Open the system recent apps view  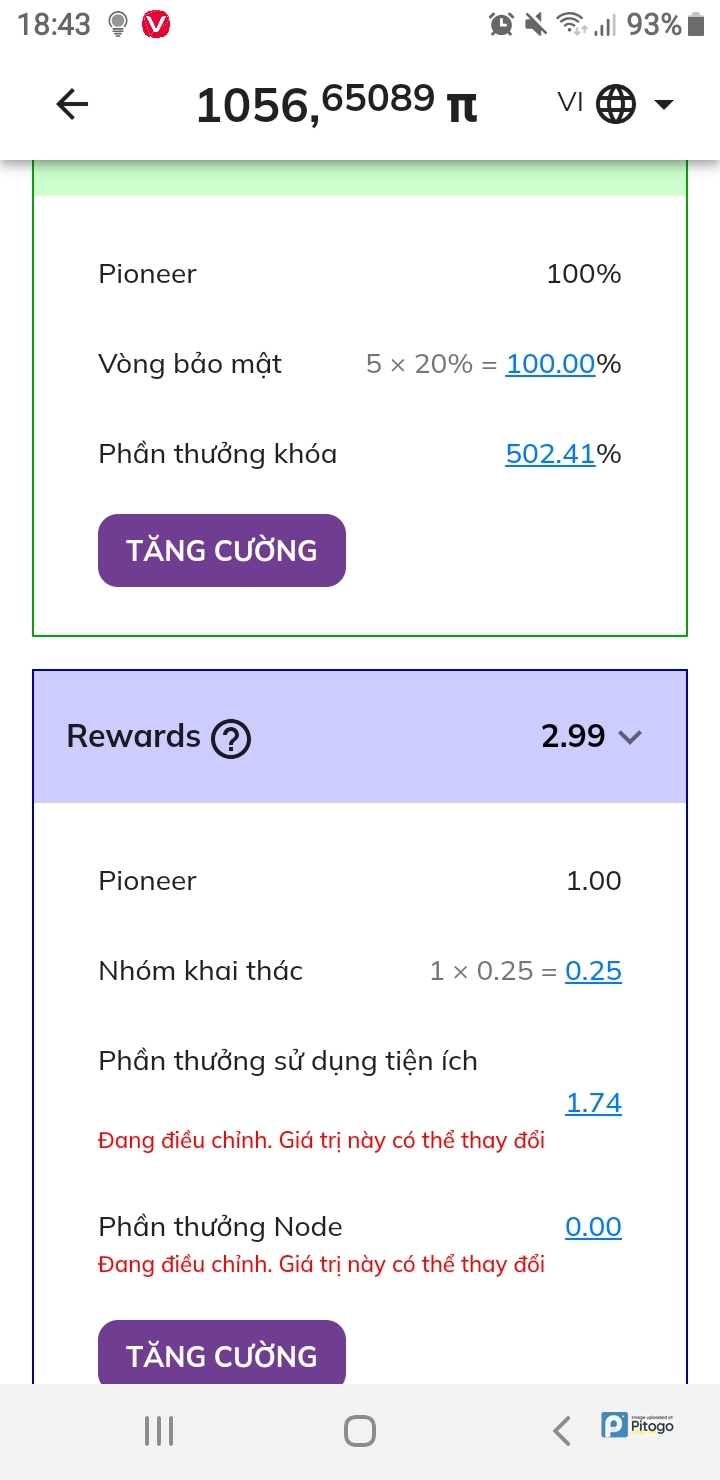tap(159, 1431)
